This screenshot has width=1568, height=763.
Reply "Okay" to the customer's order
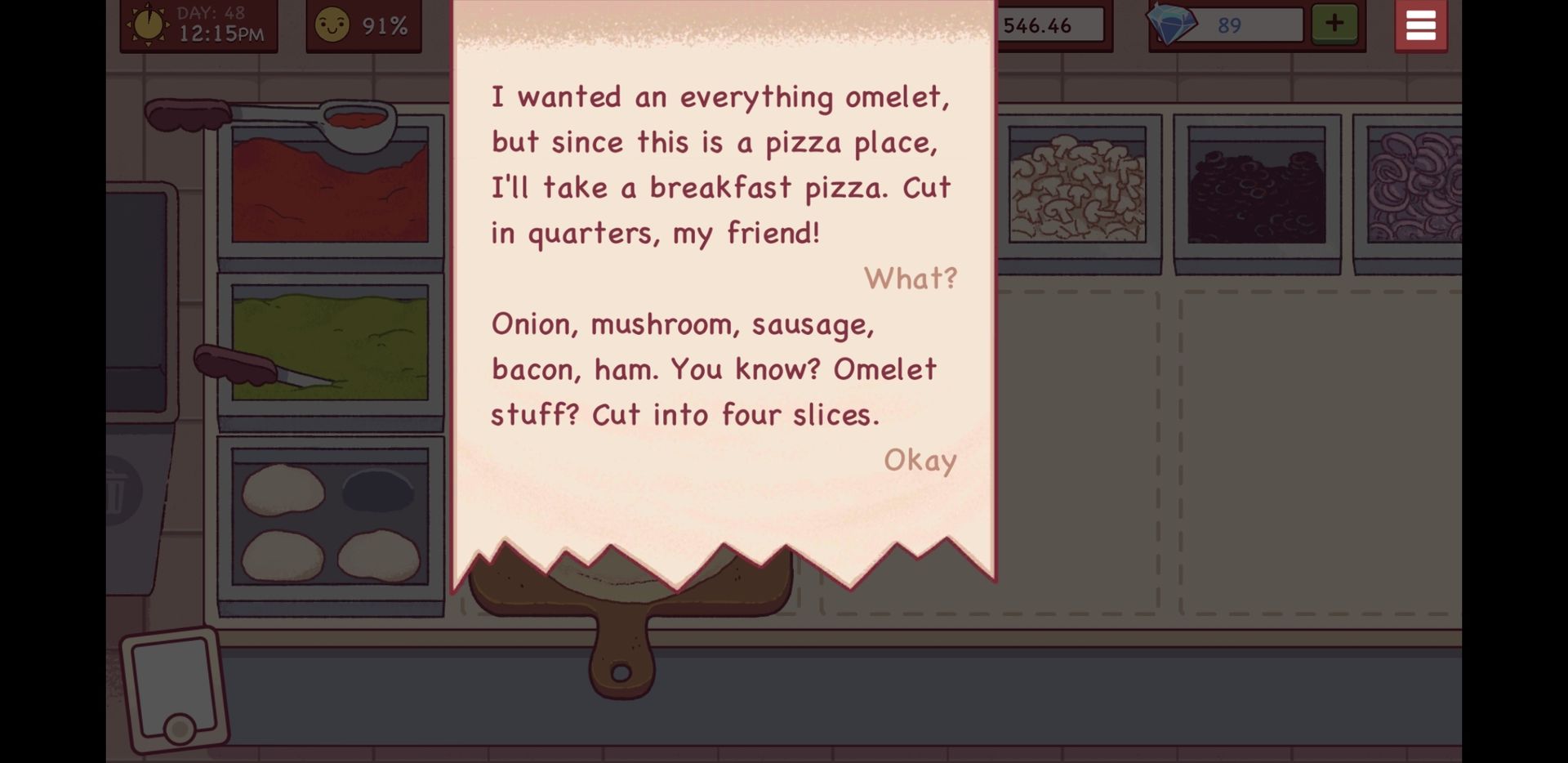coord(920,461)
